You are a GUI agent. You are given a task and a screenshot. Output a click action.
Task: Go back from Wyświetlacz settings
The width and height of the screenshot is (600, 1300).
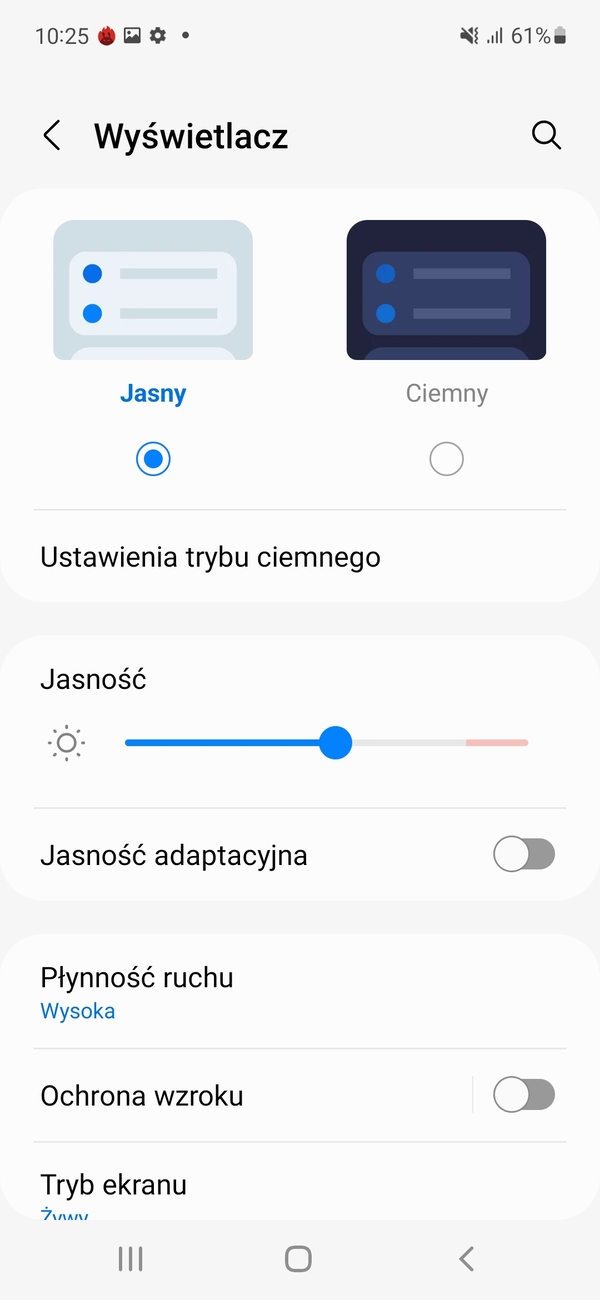52,136
